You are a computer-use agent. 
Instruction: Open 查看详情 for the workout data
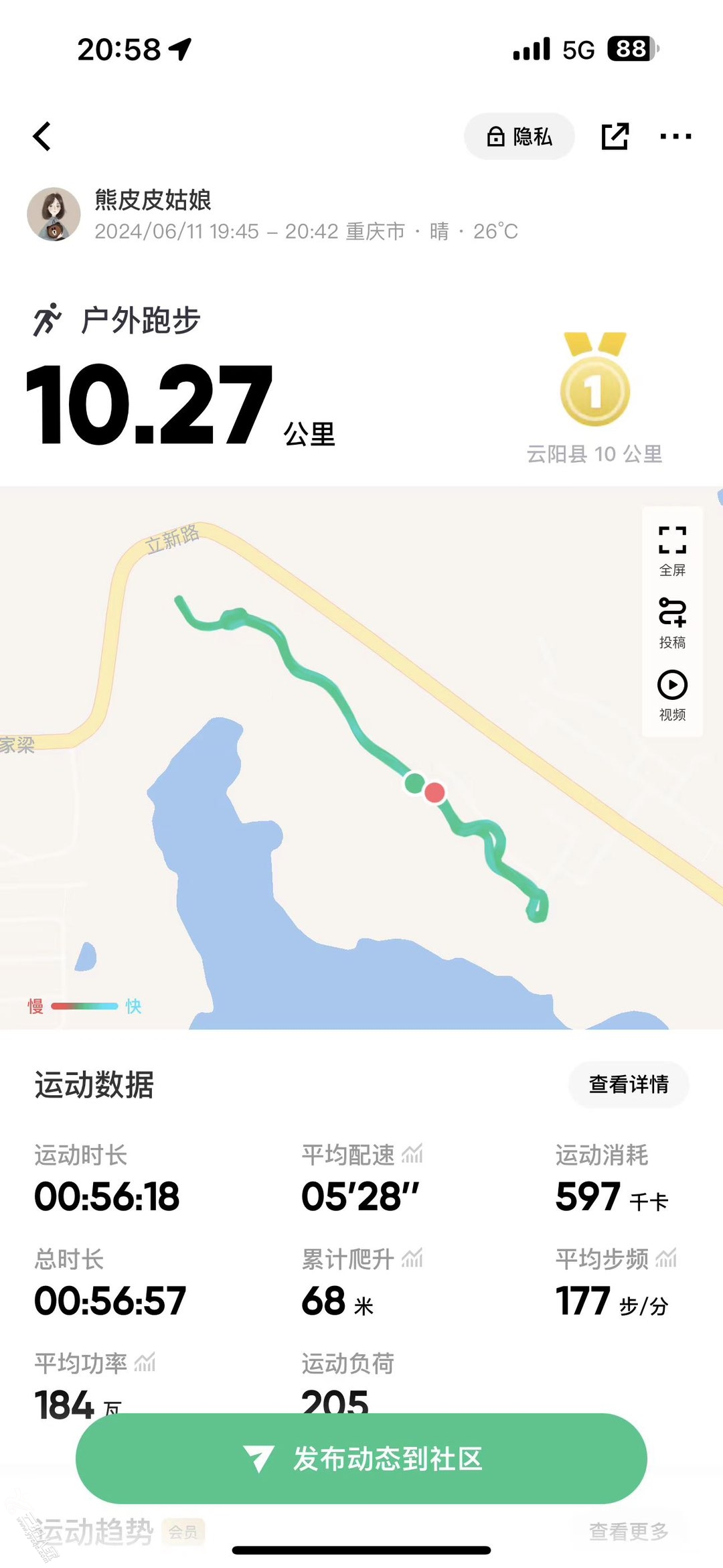(628, 1084)
